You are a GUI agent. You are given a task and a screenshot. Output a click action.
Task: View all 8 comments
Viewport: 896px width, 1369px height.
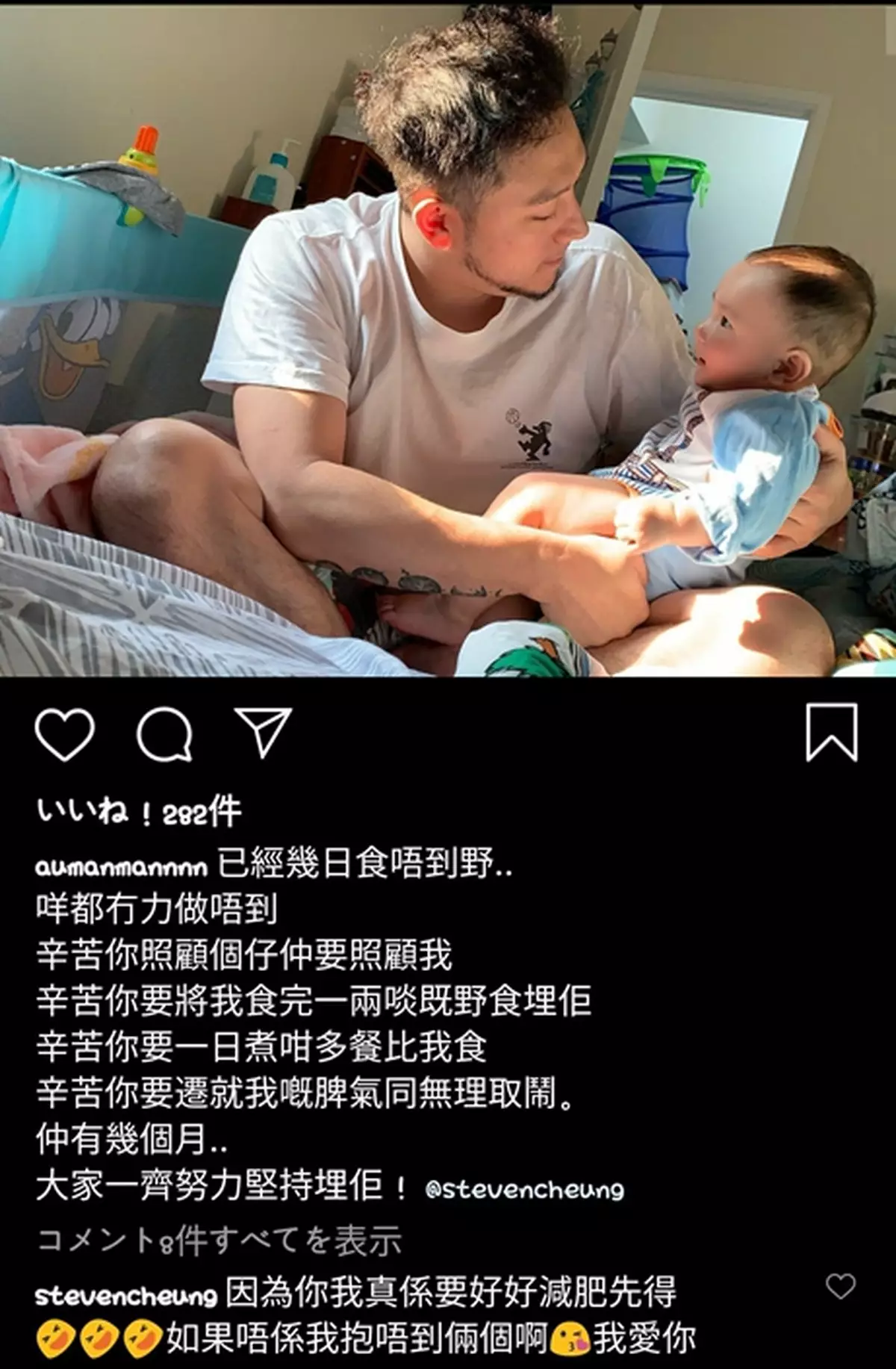tap(220, 1241)
